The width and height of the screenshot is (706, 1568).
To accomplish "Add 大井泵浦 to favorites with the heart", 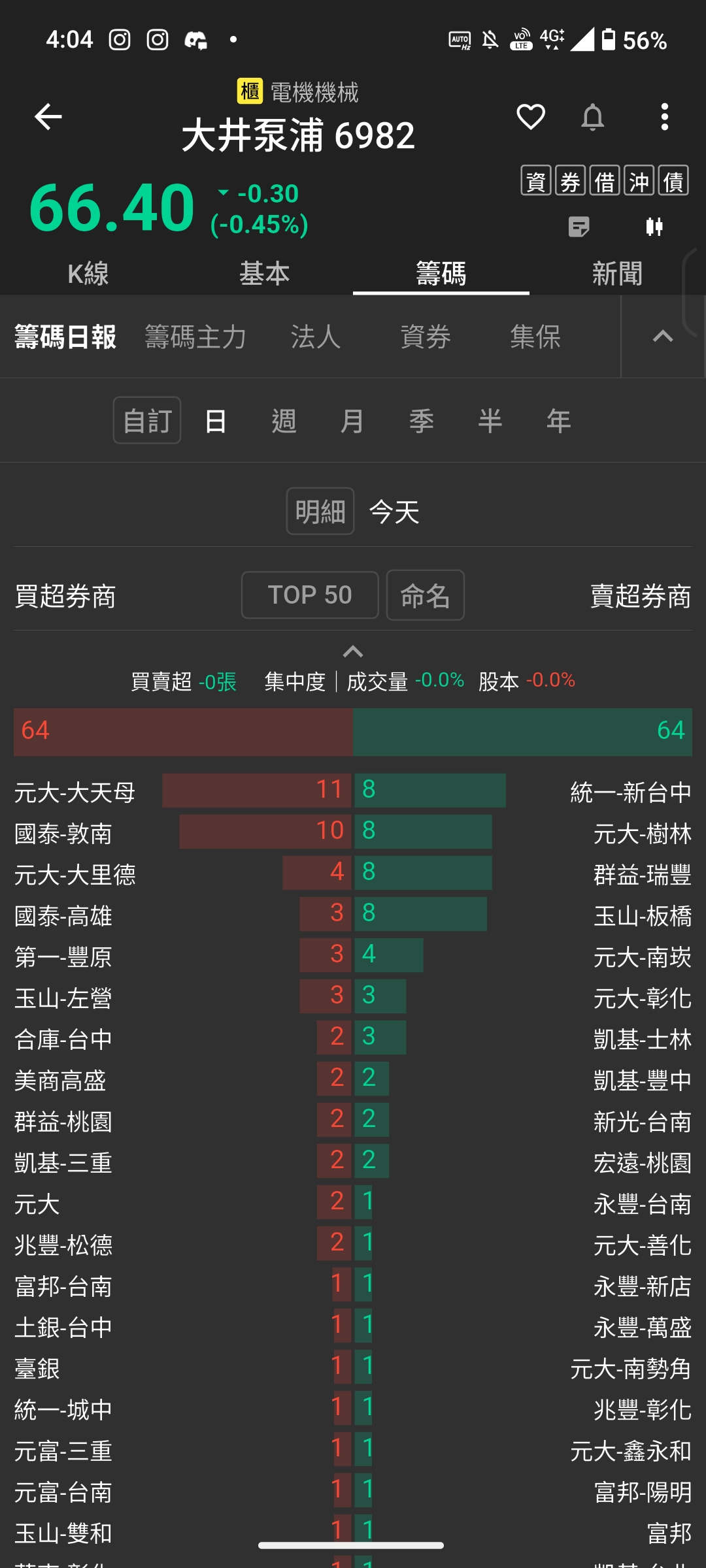I will point(530,118).
